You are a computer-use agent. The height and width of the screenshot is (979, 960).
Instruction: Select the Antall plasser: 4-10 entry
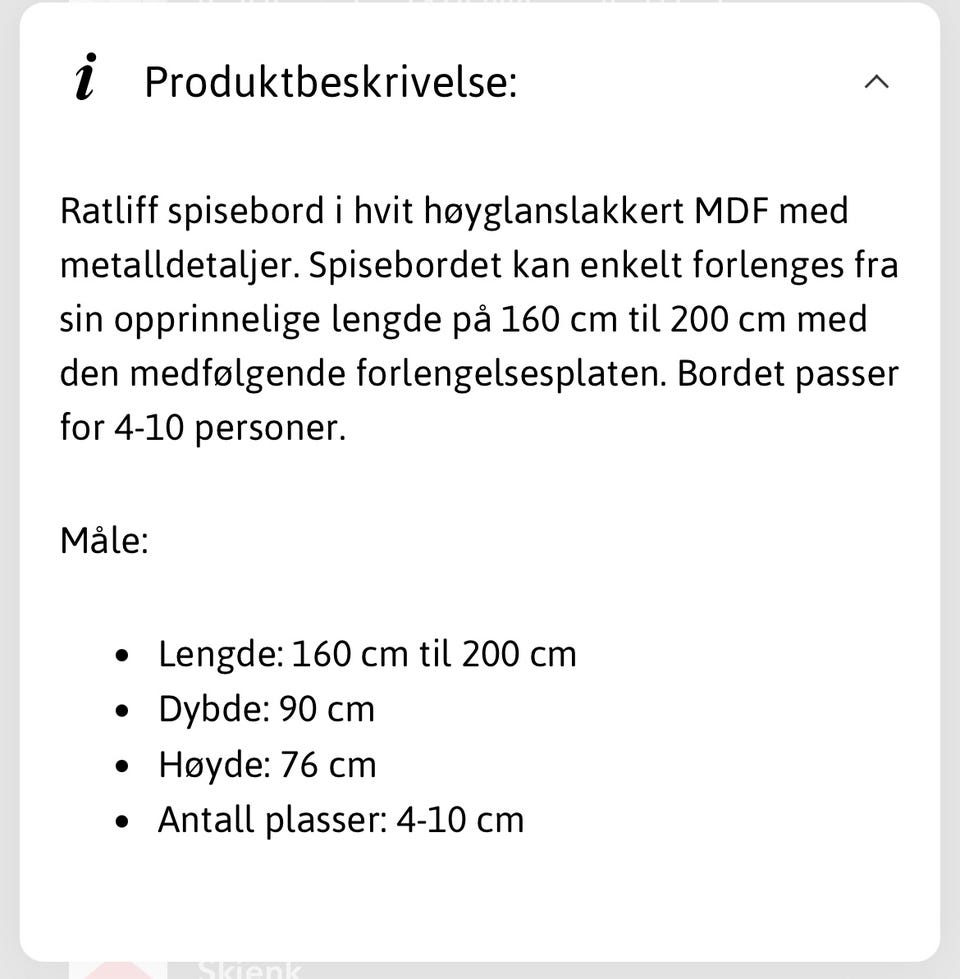point(340,819)
